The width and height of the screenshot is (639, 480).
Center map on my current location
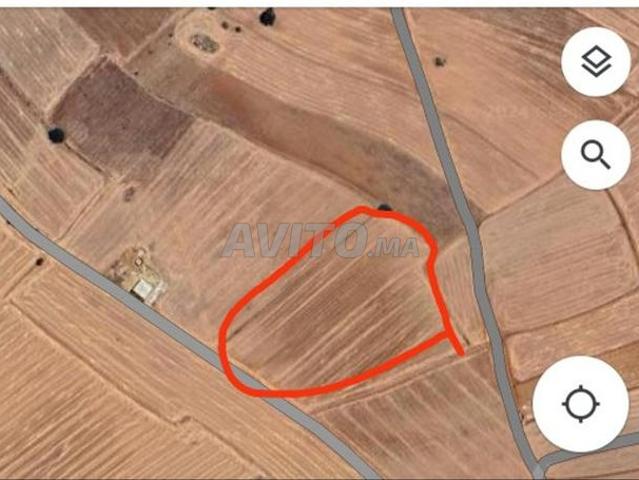coord(581,405)
